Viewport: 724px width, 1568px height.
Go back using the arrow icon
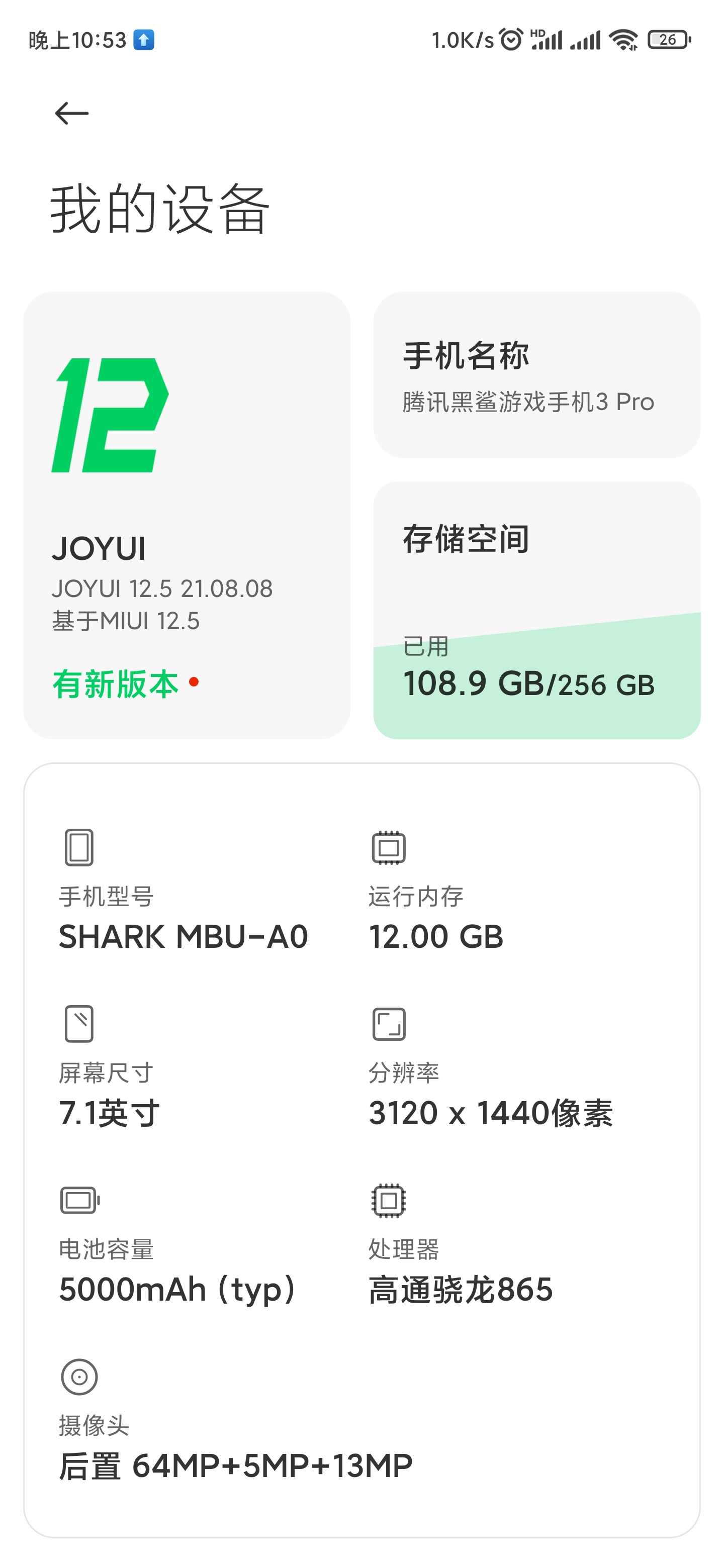(72, 113)
